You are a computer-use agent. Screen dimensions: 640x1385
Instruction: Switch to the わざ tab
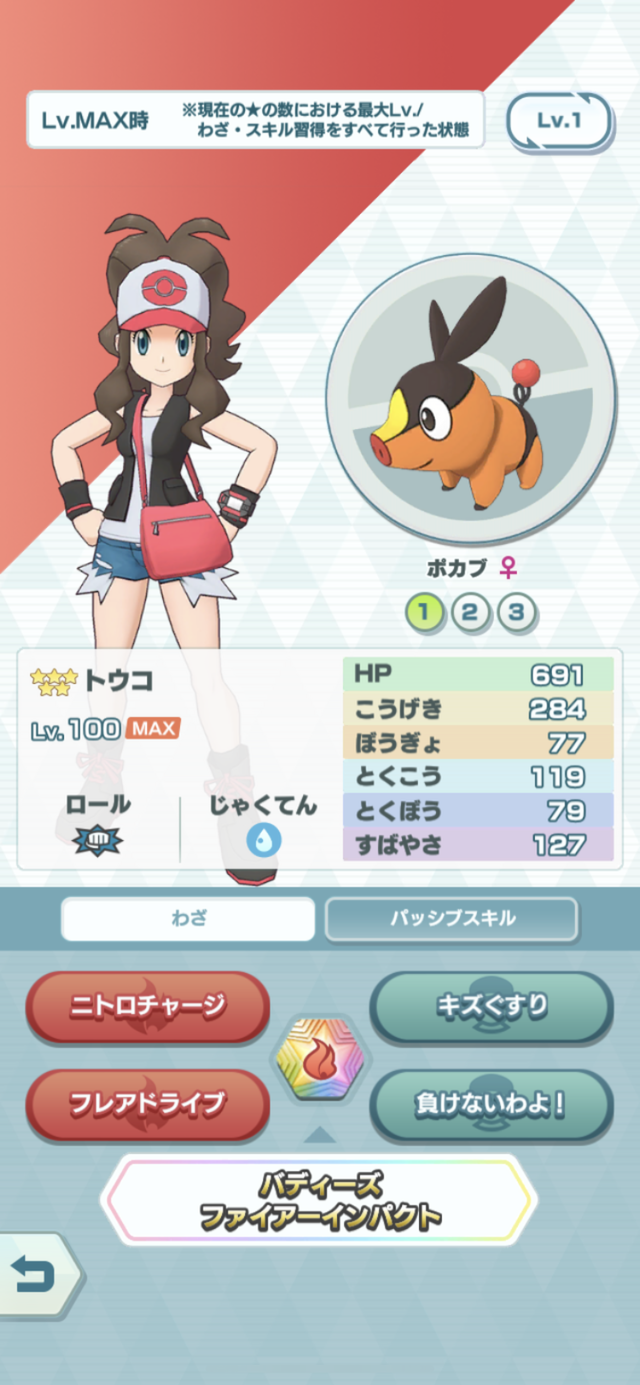[188, 918]
